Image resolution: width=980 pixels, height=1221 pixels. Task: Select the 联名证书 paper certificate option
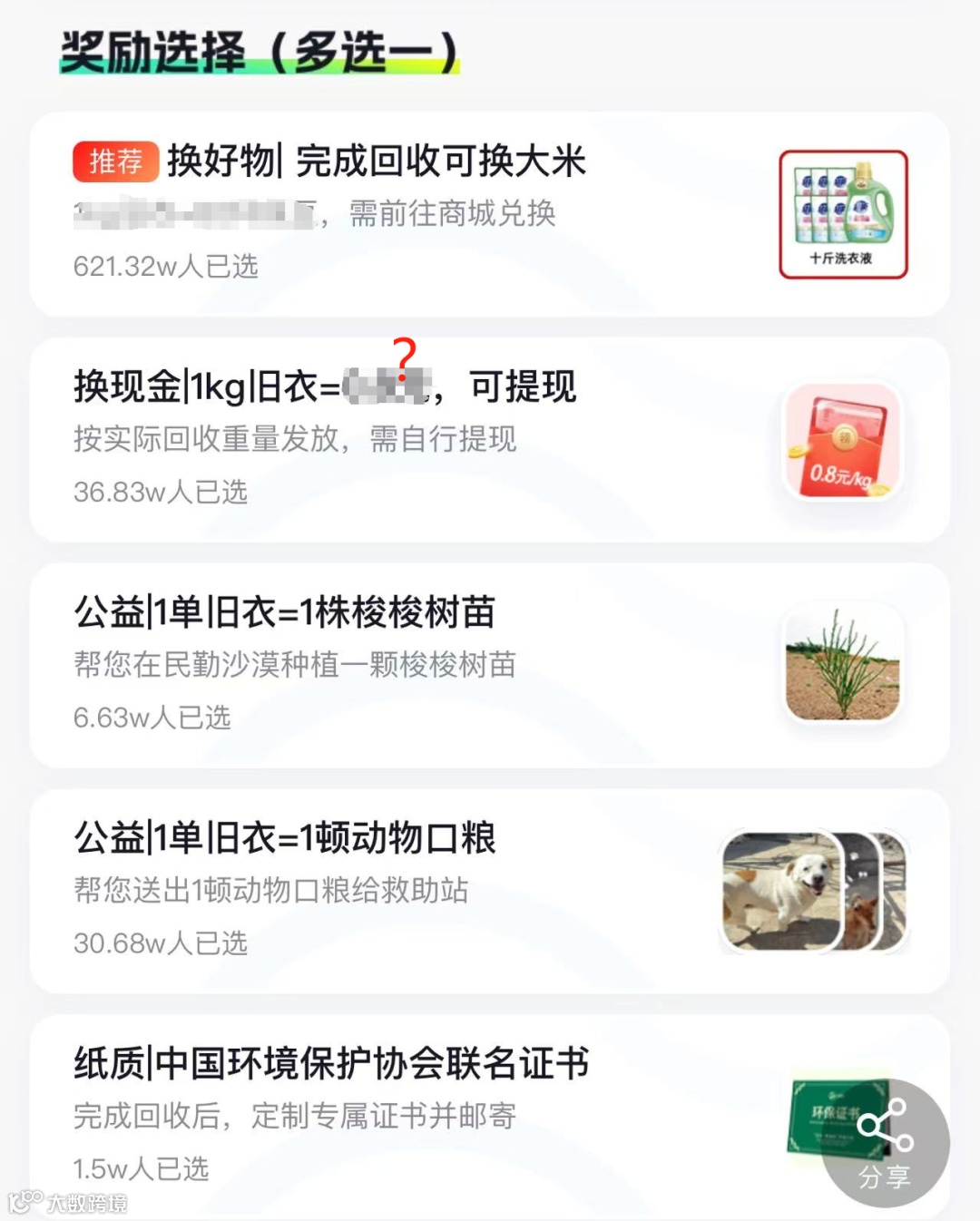tap(490, 1118)
